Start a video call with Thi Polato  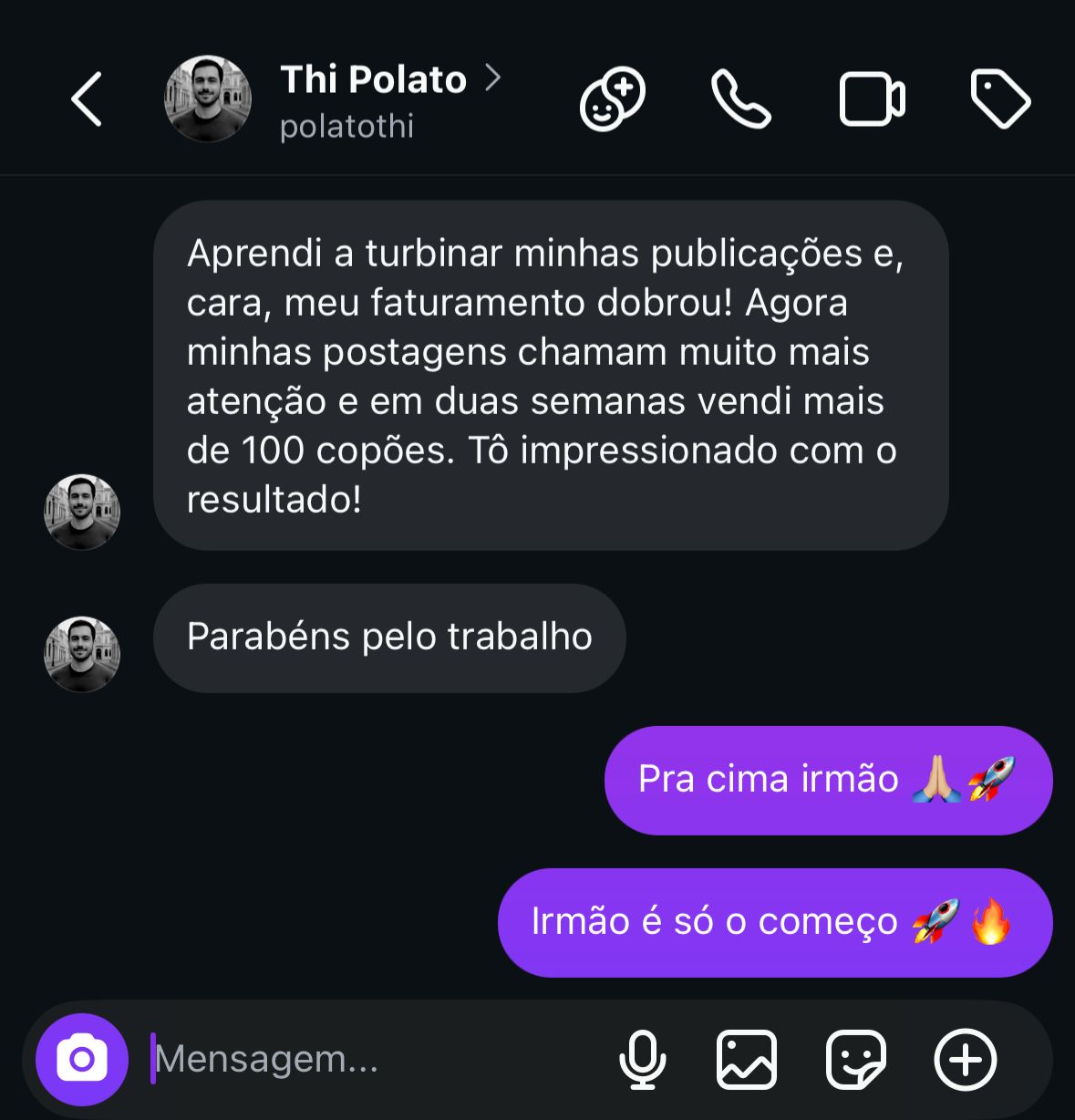[x=872, y=99]
